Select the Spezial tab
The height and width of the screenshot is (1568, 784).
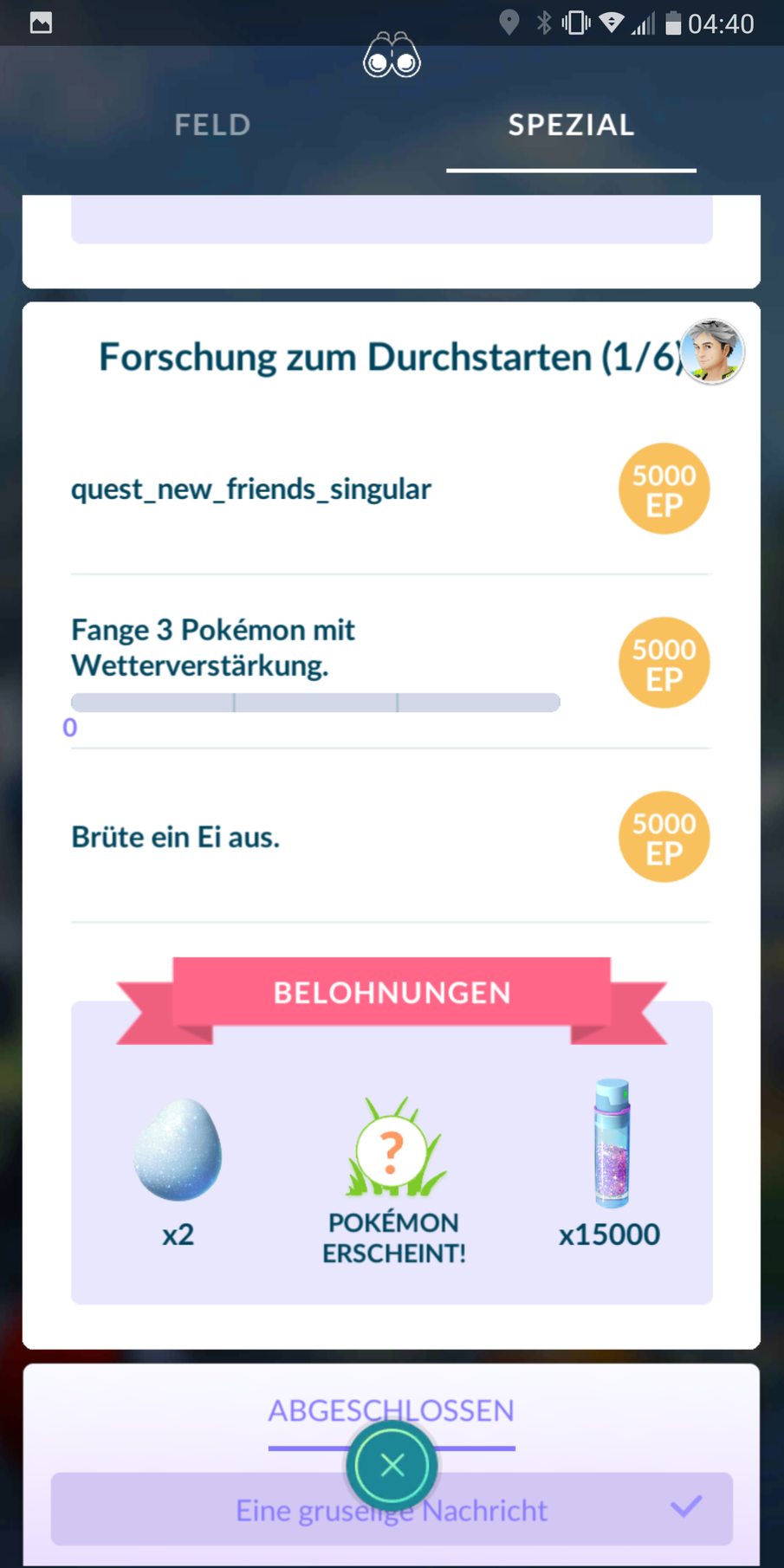coord(571,125)
